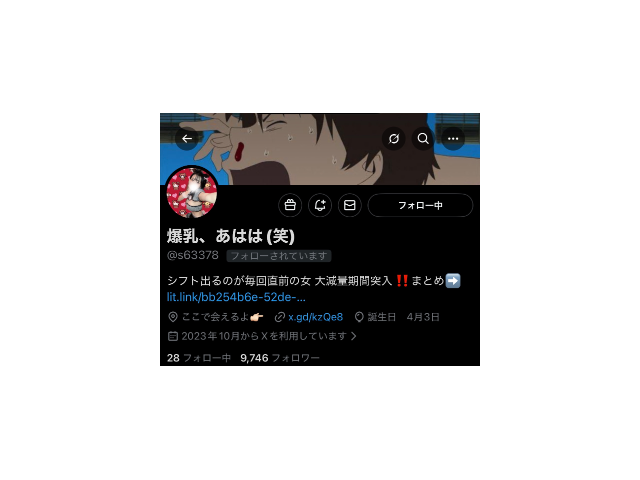The image size is (640, 480).
Task: Open the profile avatar picture
Action: [192, 193]
